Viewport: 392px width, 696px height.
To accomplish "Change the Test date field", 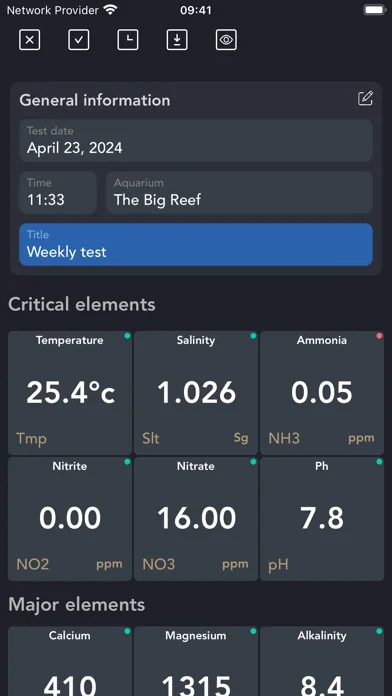I will pyautogui.click(x=196, y=141).
